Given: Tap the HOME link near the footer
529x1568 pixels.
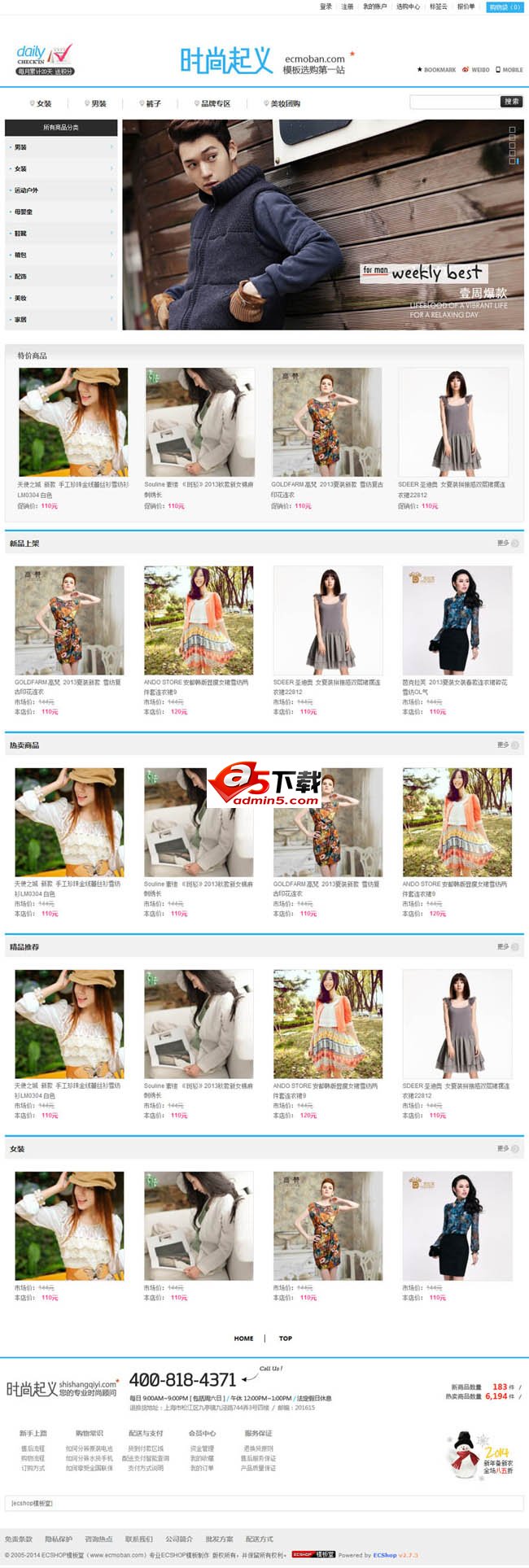Looking at the screenshot, I should click(243, 1339).
